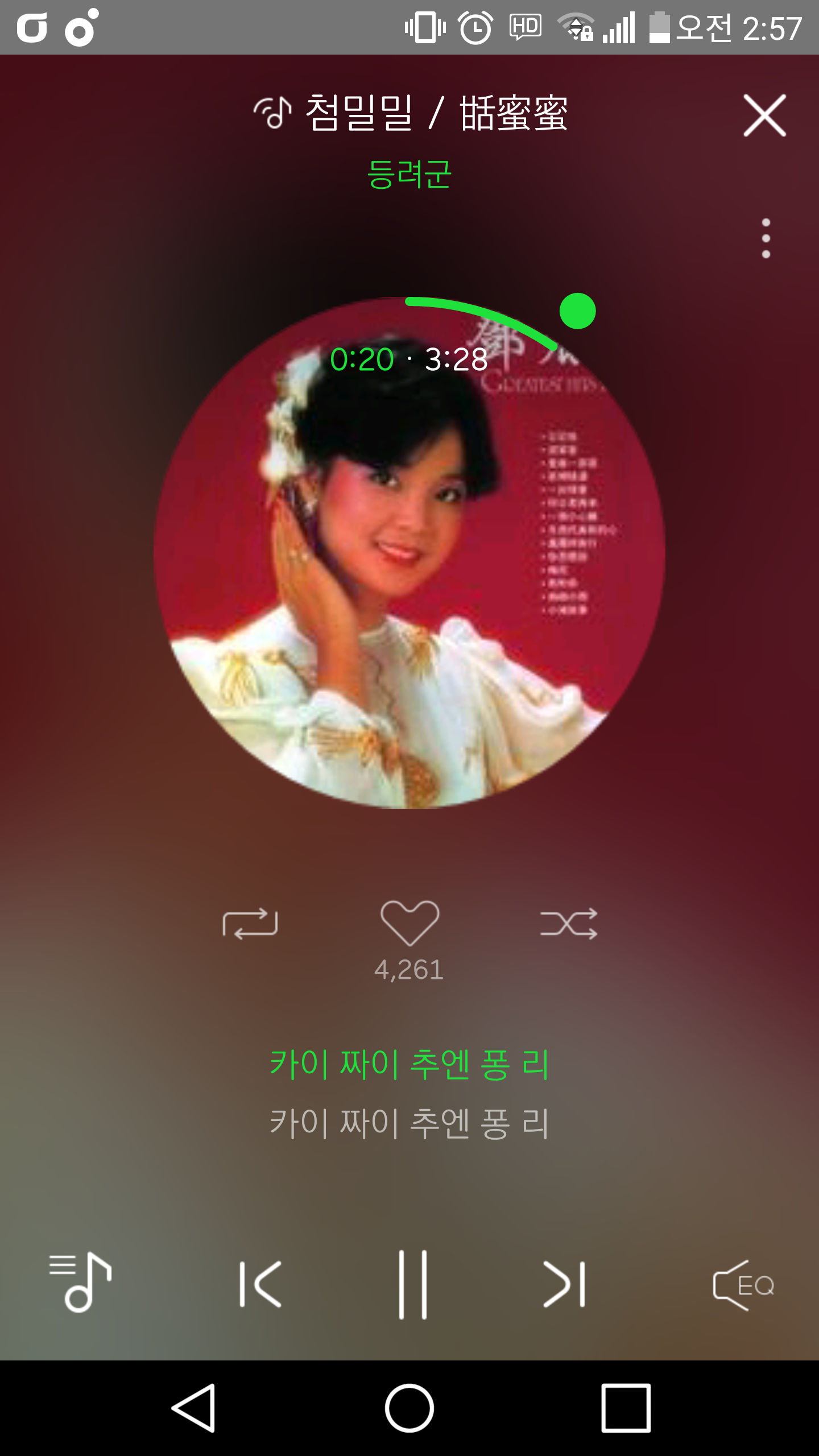Like this song with the heart
The image size is (819, 1456).
tap(409, 923)
